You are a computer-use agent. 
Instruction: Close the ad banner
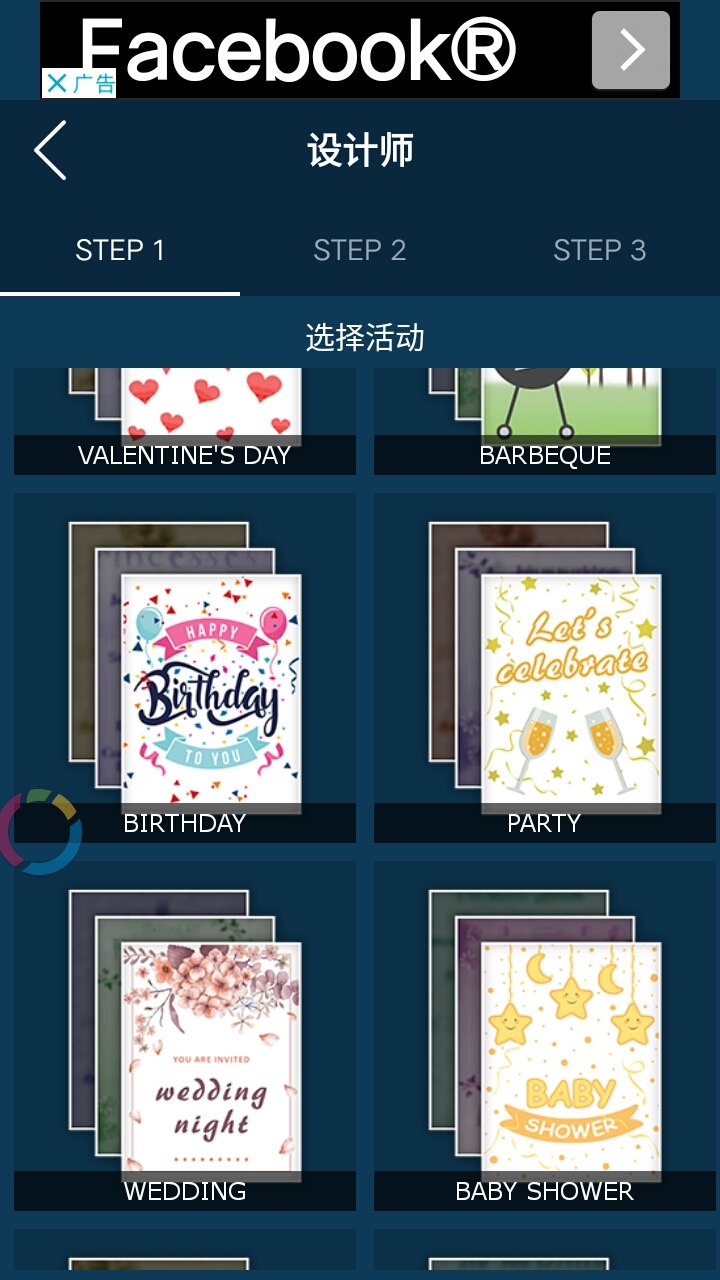coord(57,84)
